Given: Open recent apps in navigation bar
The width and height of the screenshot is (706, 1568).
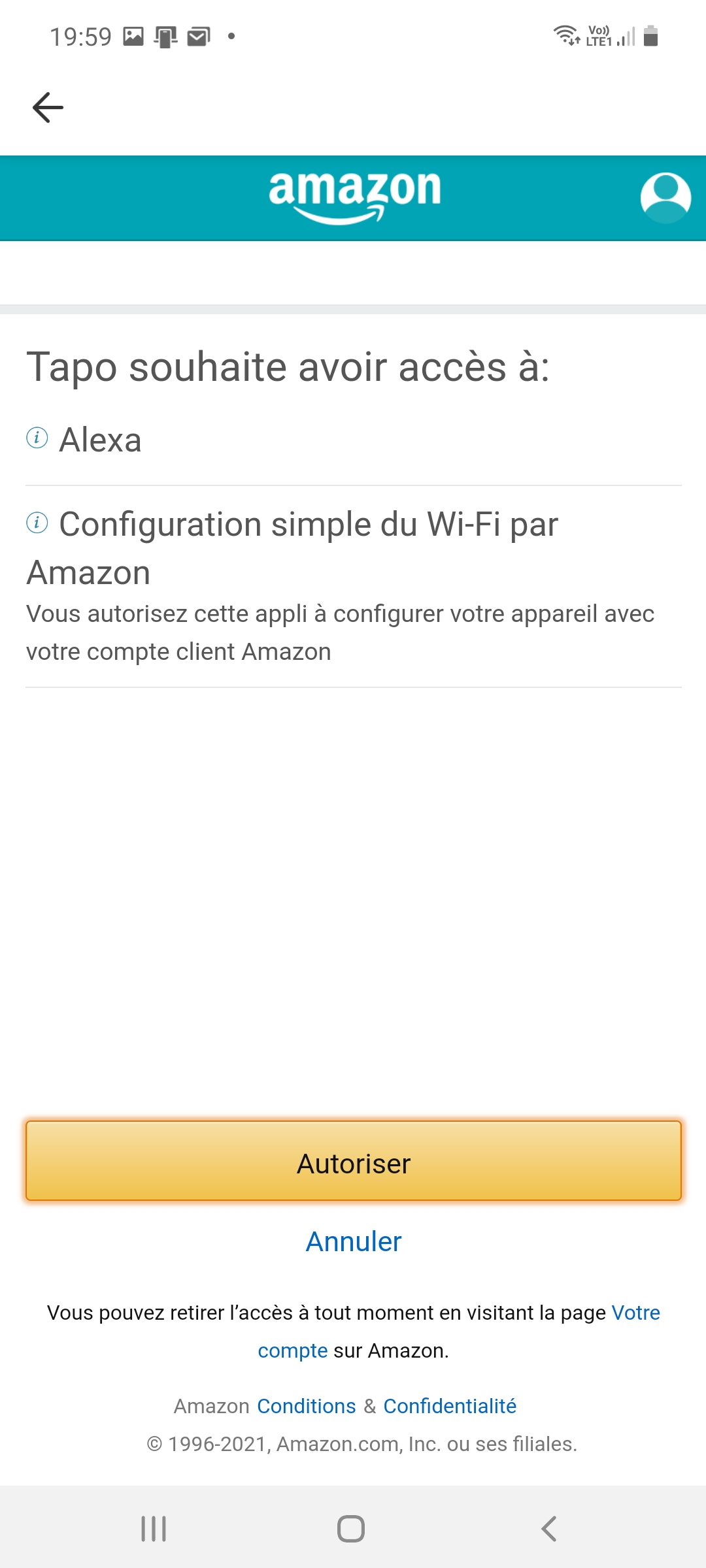Looking at the screenshot, I should click(x=154, y=1529).
